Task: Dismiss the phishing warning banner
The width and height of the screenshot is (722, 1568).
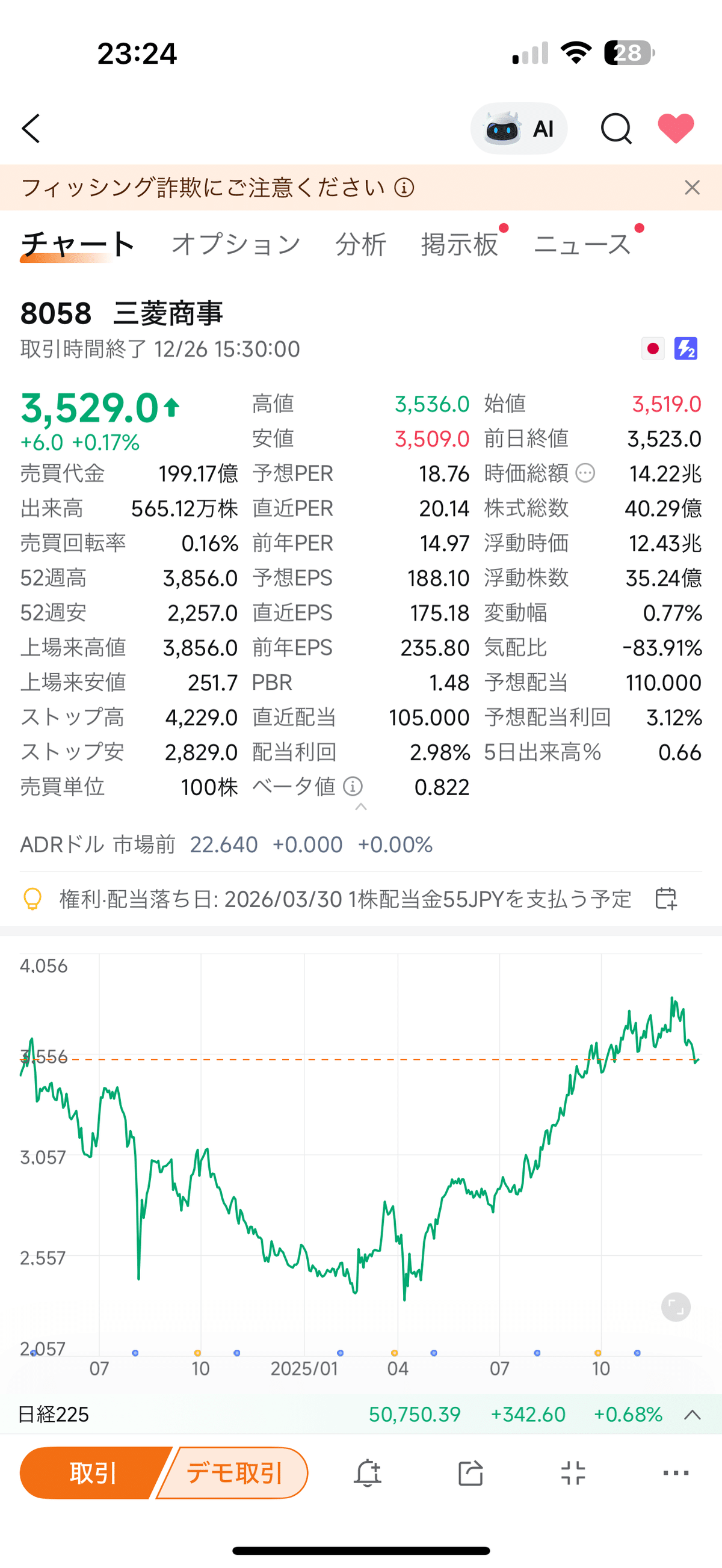Action: click(692, 188)
